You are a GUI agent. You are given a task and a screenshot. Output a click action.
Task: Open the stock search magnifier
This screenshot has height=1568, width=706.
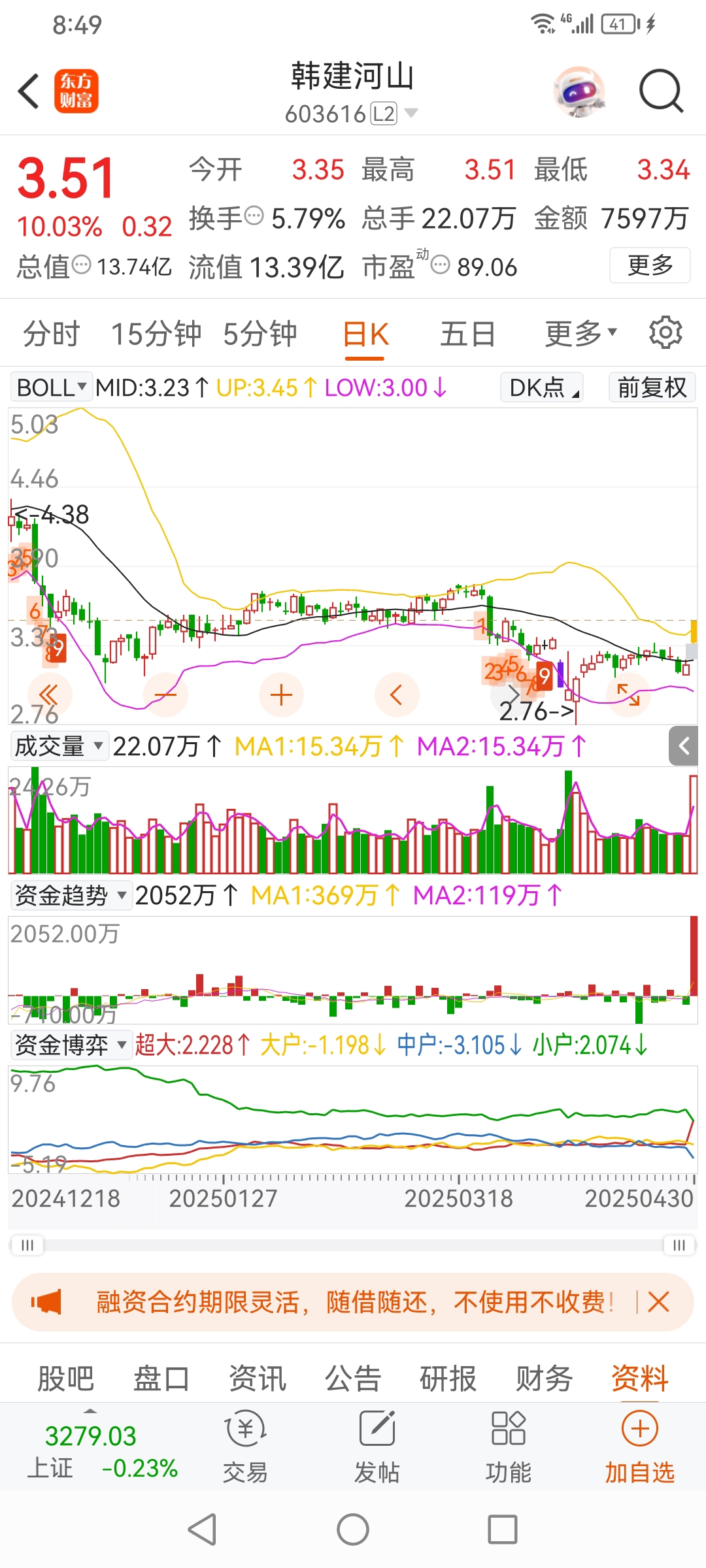click(x=660, y=91)
